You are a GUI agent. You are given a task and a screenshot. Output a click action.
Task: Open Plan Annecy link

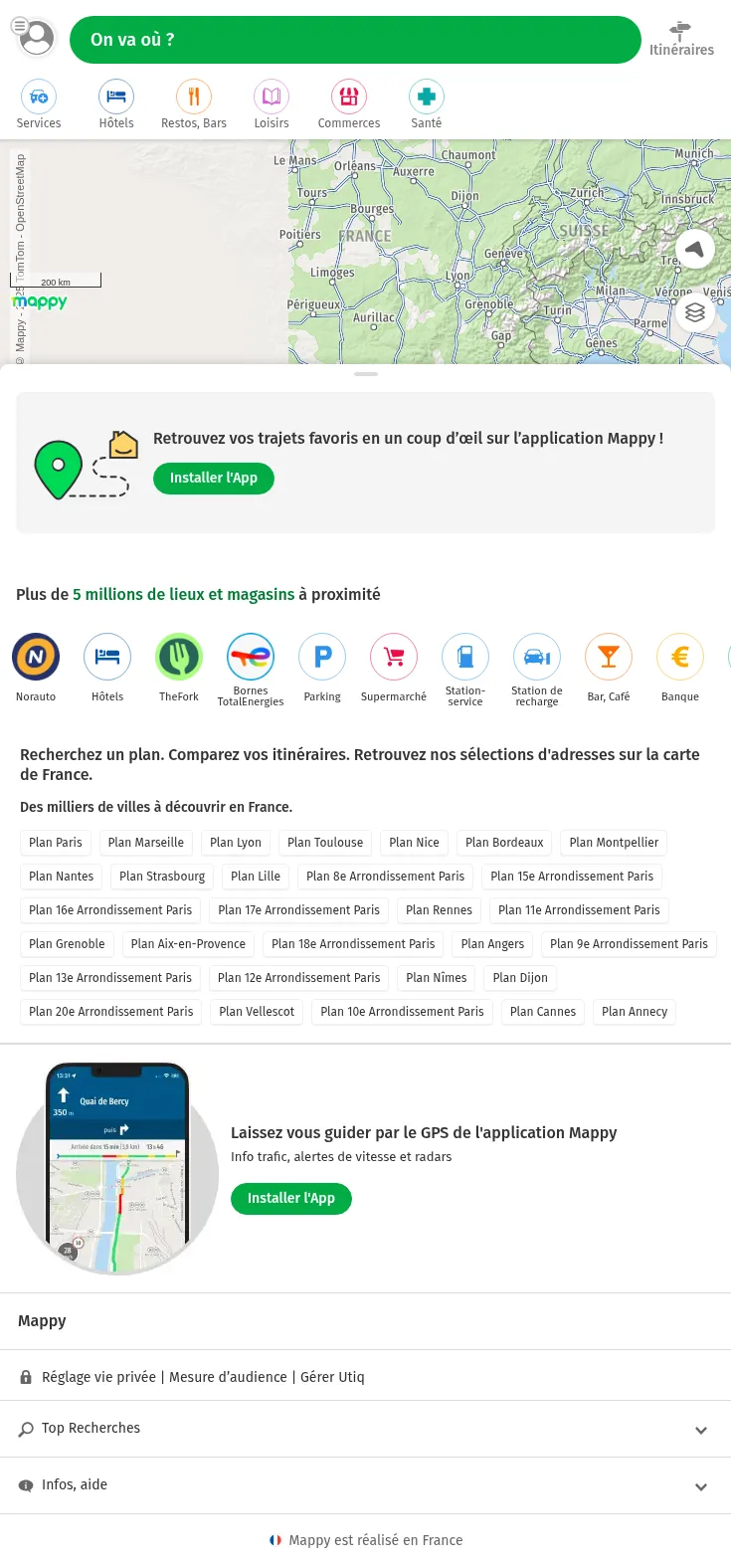[x=635, y=1012]
